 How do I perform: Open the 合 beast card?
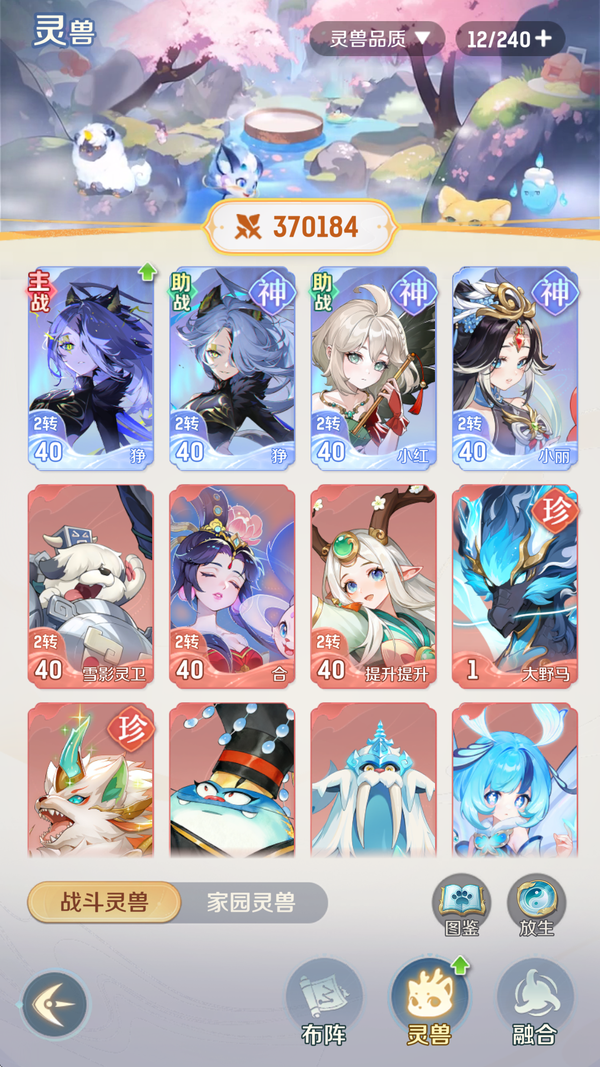232,586
